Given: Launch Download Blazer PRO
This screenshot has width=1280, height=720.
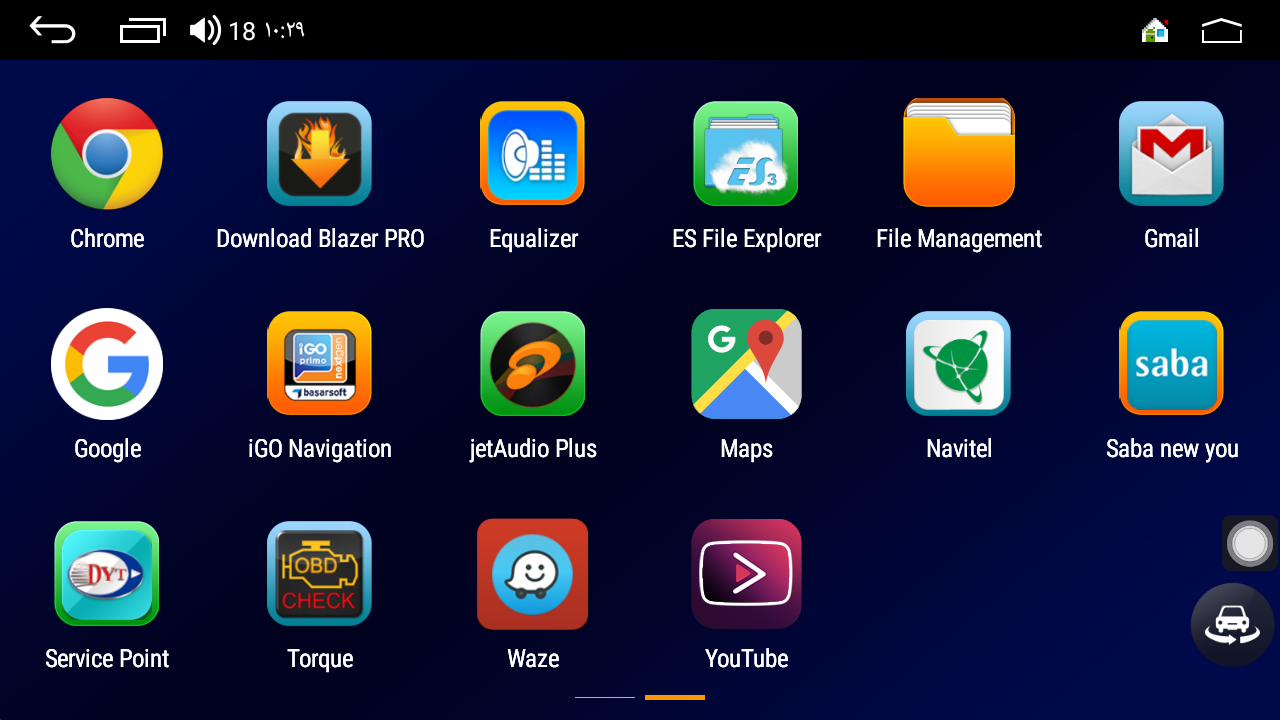Looking at the screenshot, I should [320, 154].
